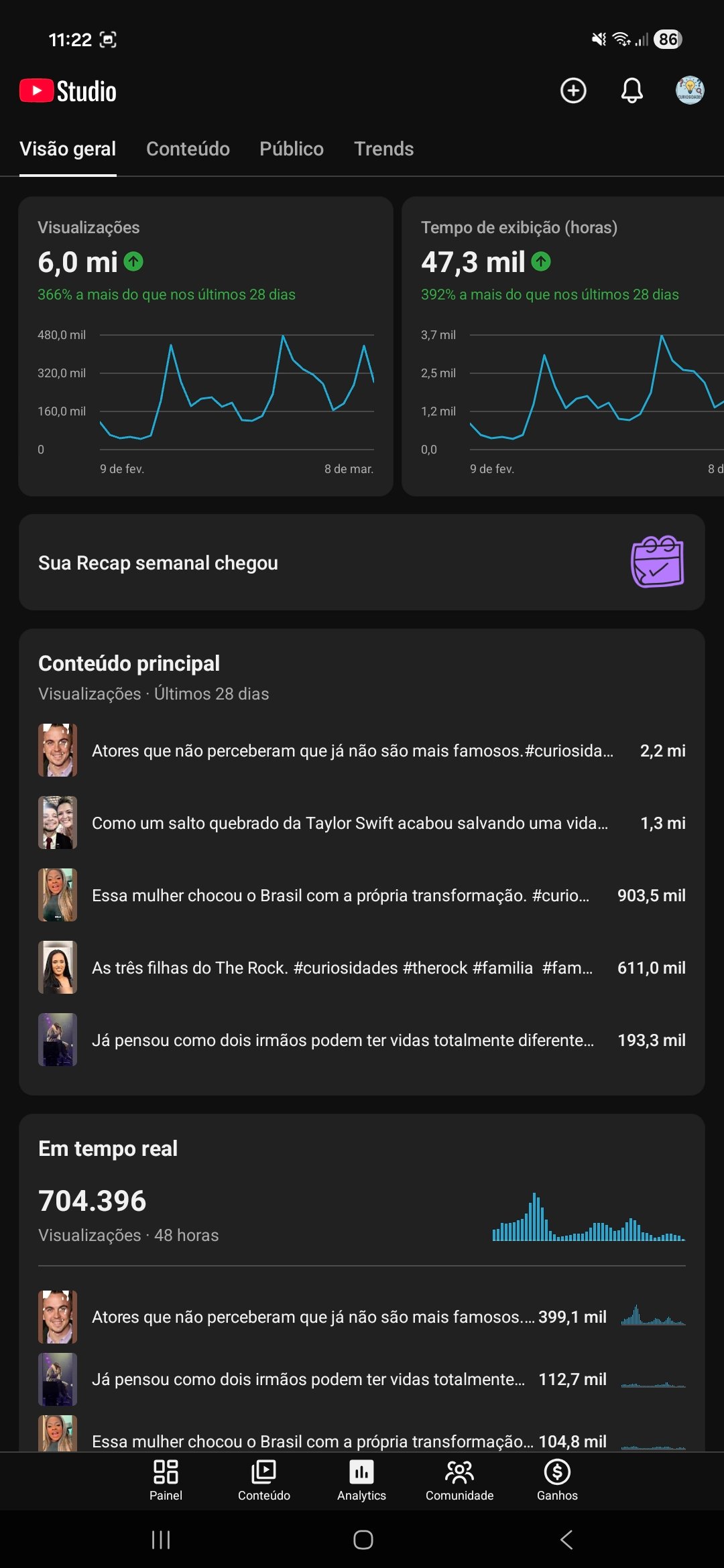Switch to the Conteúdo top tab
Image resolution: width=724 pixels, height=1568 pixels.
click(188, 149)
